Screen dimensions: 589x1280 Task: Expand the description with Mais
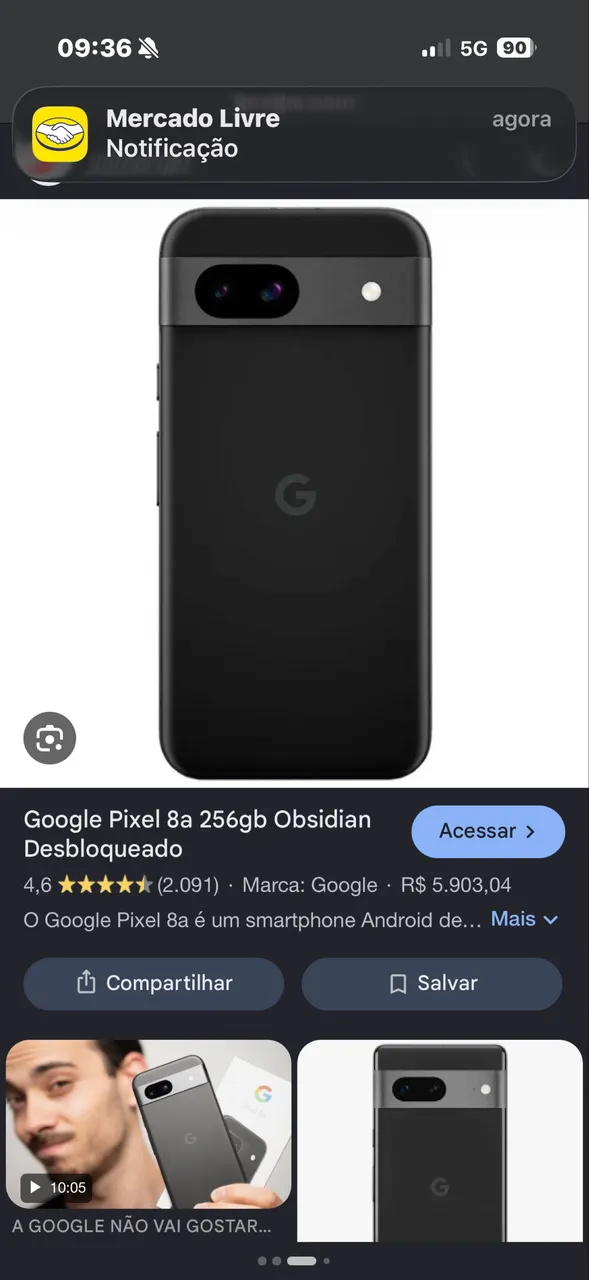(x=524, y=919)
